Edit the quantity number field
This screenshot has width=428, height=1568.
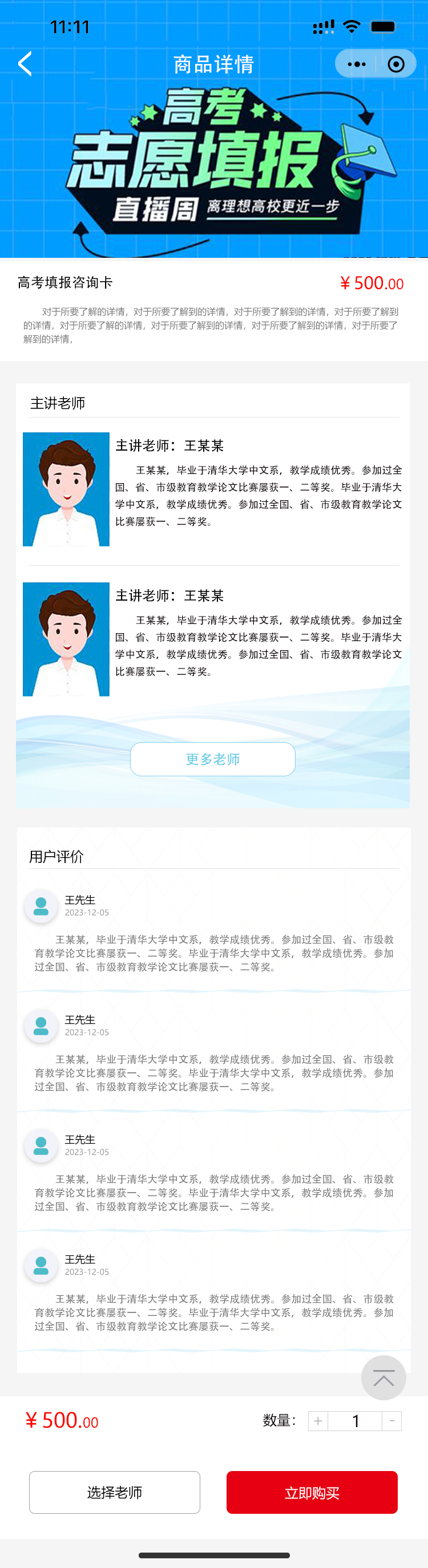355,1421
